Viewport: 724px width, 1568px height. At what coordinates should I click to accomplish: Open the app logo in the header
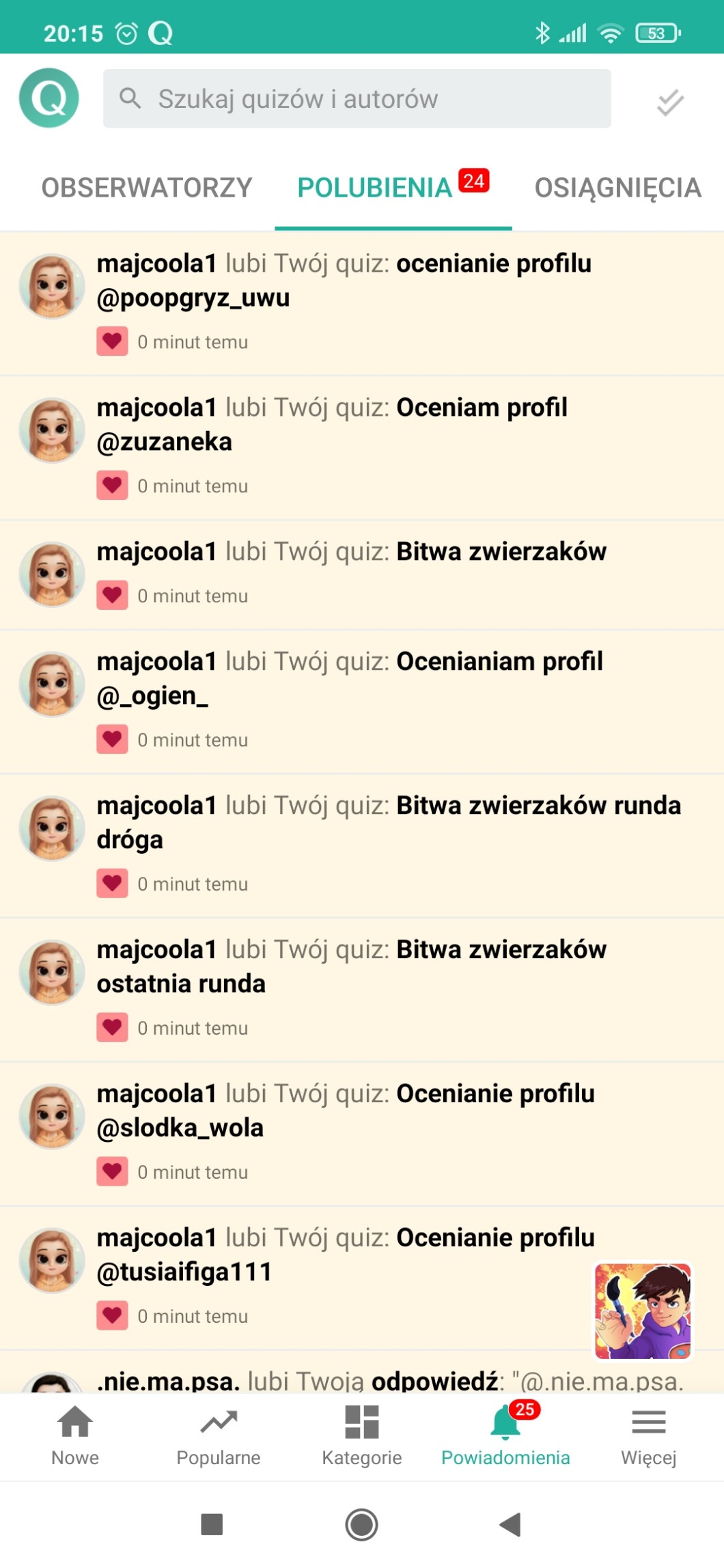tap(49, 98)
